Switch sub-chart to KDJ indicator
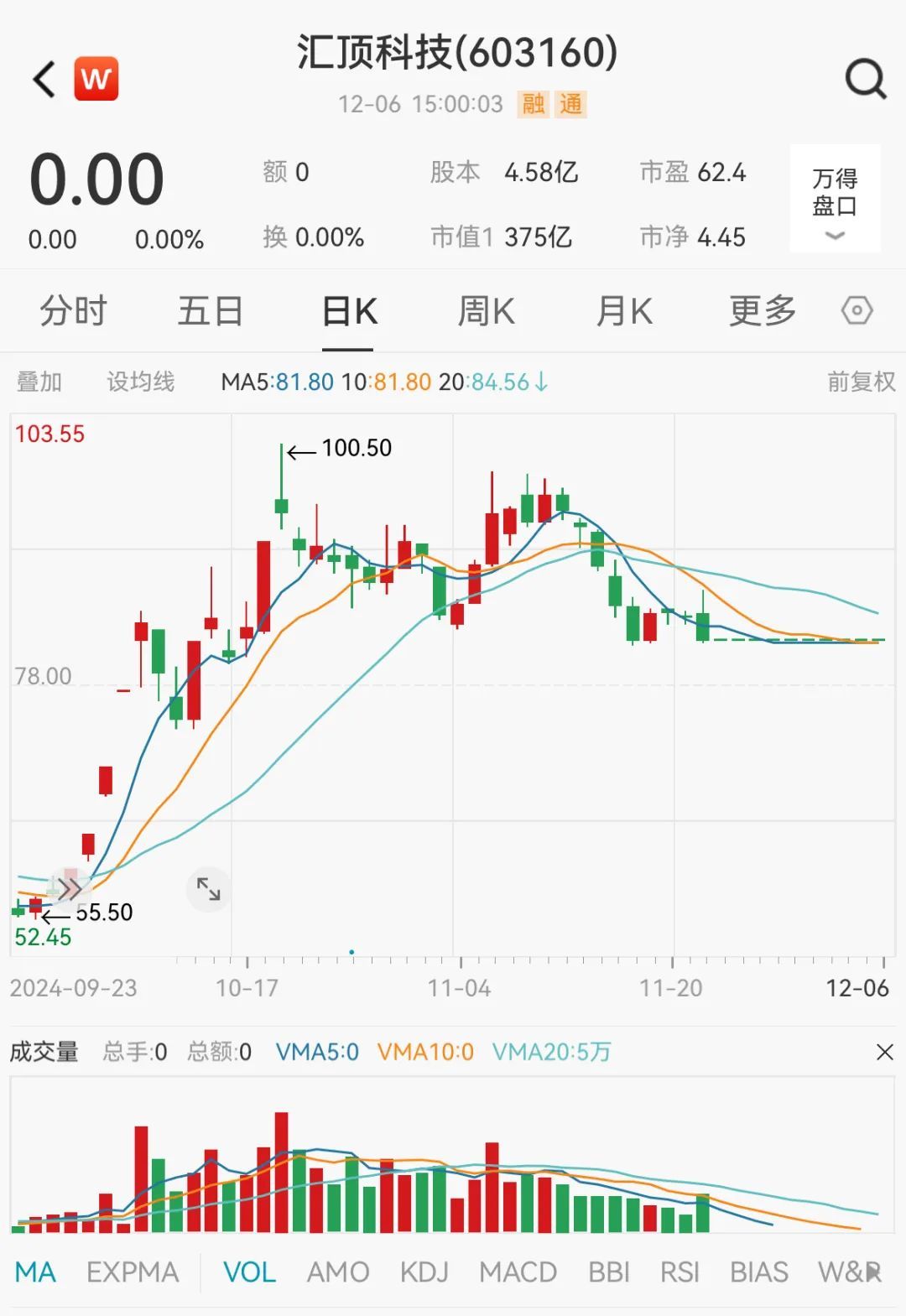 point(424,1272)
